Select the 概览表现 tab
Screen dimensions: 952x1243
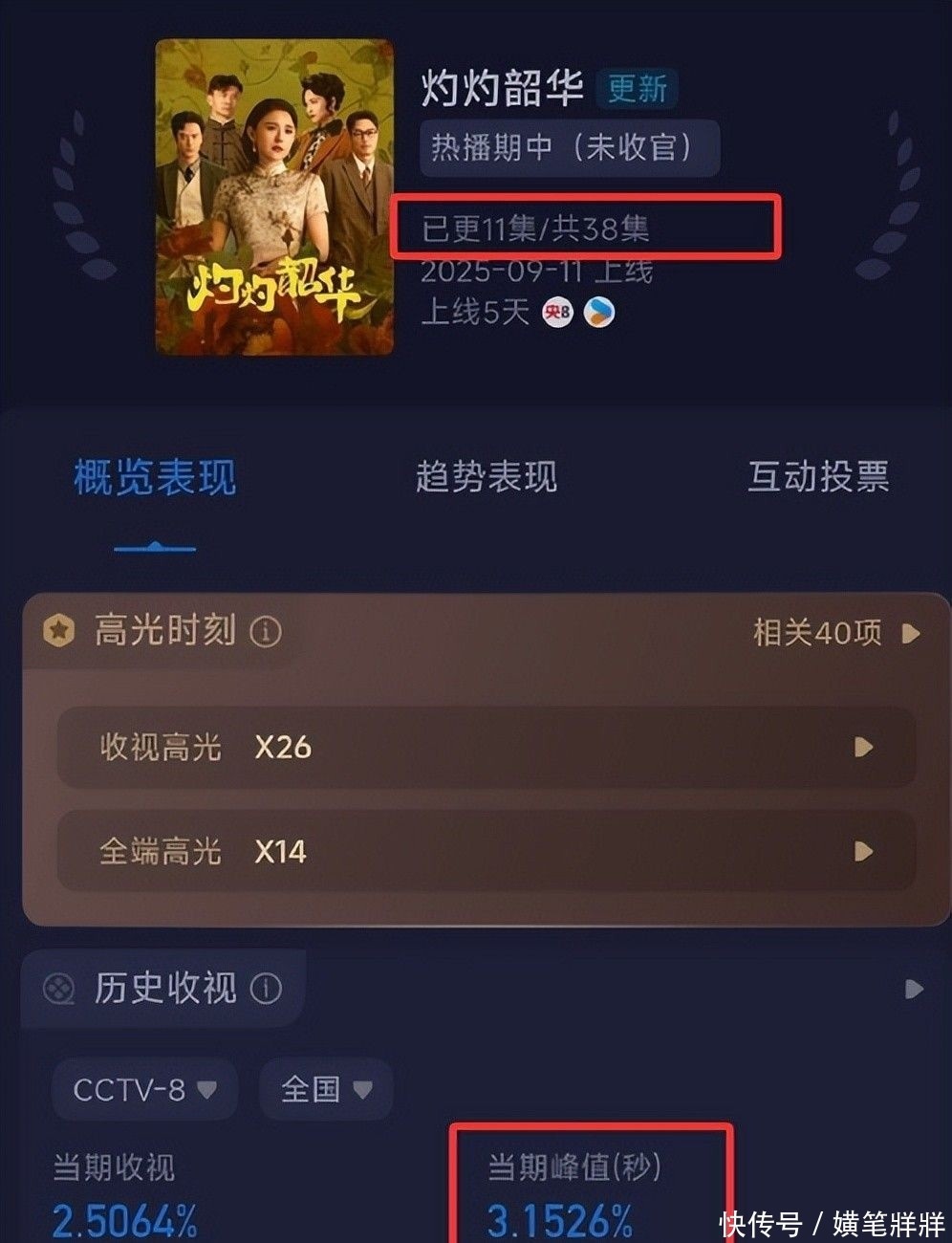pos(155,476)
